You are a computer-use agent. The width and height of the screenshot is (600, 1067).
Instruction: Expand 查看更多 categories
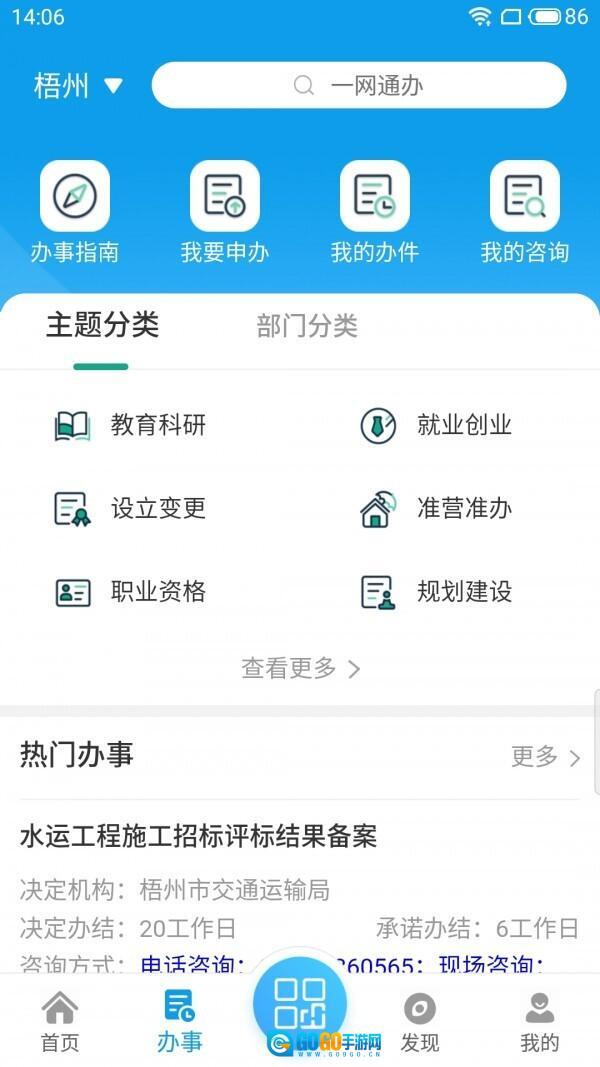coord(300,669)
